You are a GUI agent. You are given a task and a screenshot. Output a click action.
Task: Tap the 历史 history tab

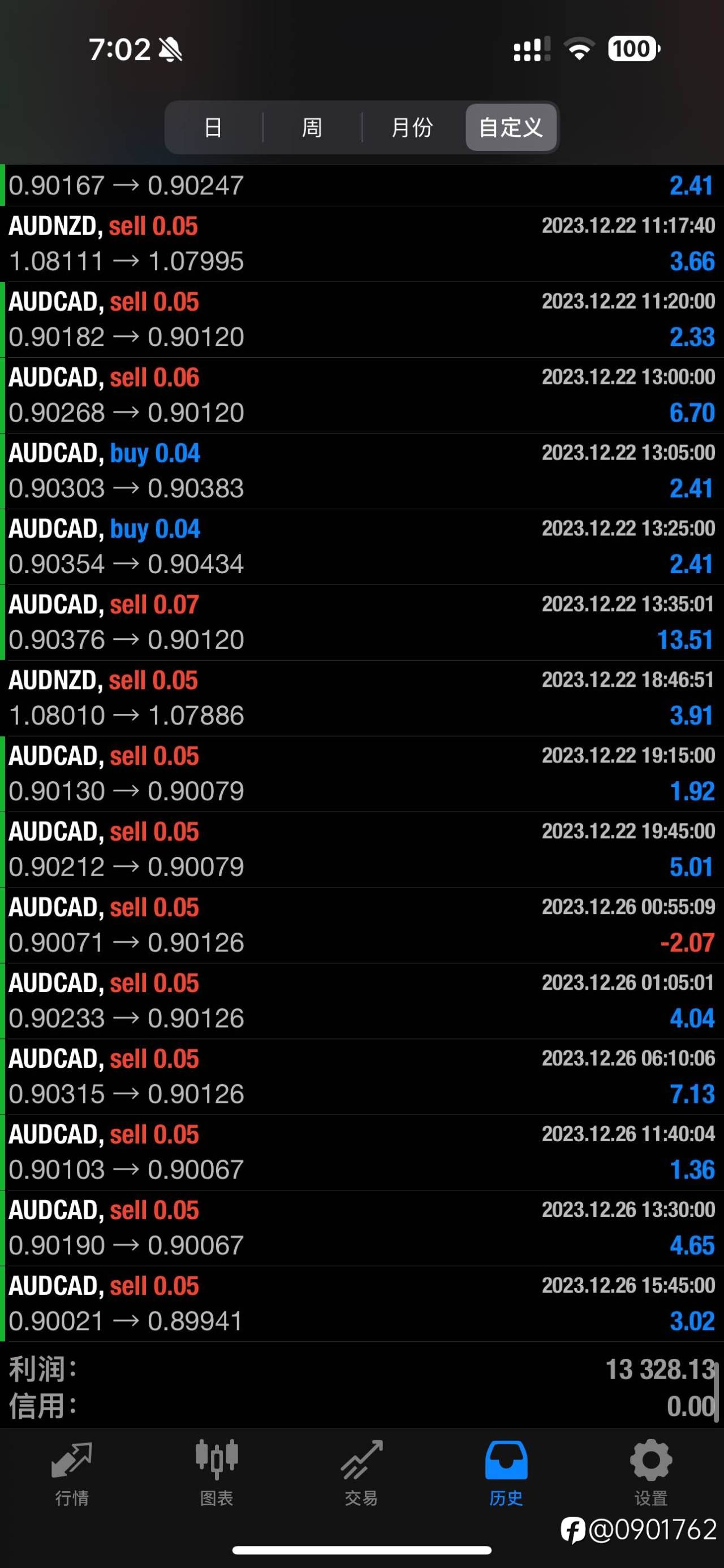pyautogui.click(x=507, y=1473)
